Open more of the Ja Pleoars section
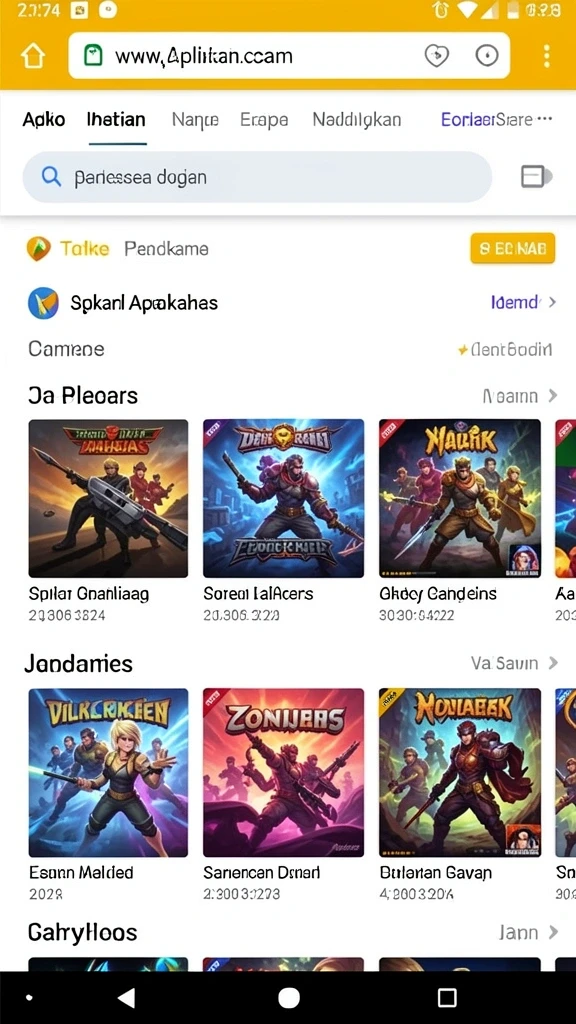The height and width of the screenshot is (1024, 576). 520,396
